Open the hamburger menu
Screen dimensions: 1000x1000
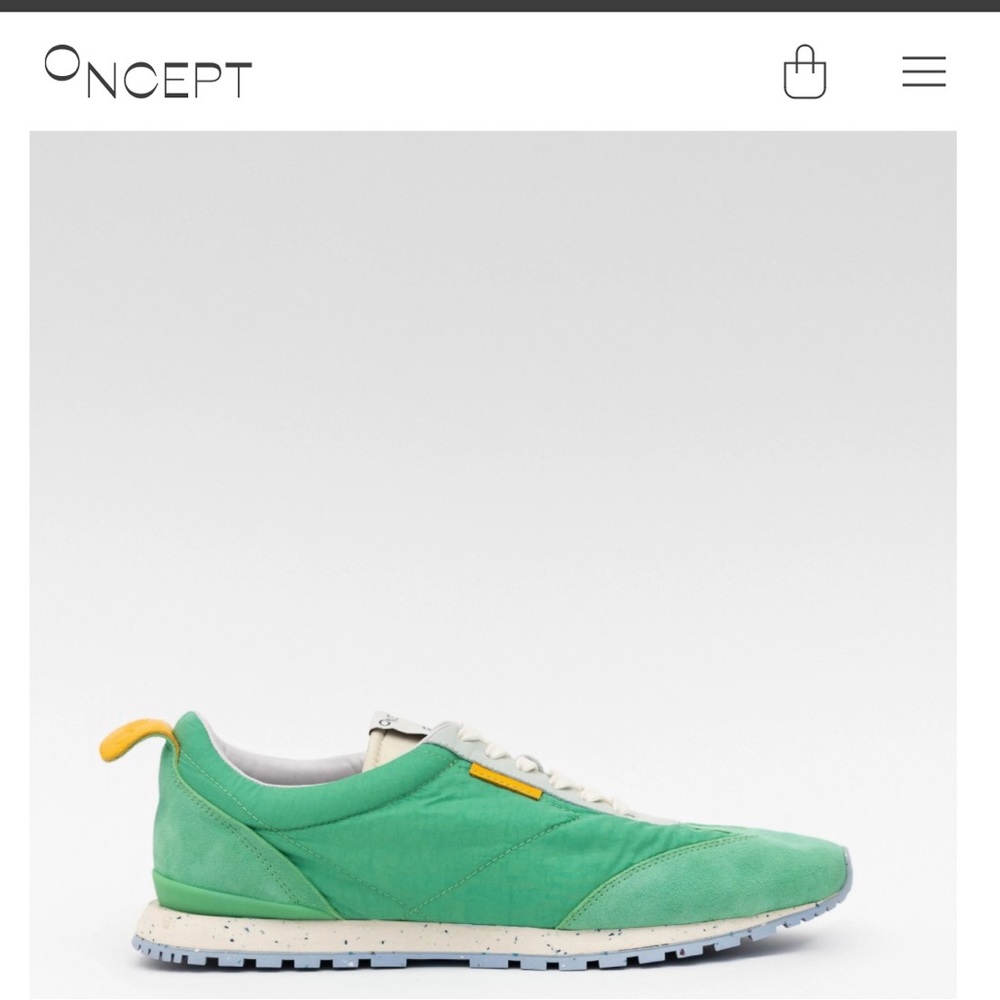tap(923, 71)
